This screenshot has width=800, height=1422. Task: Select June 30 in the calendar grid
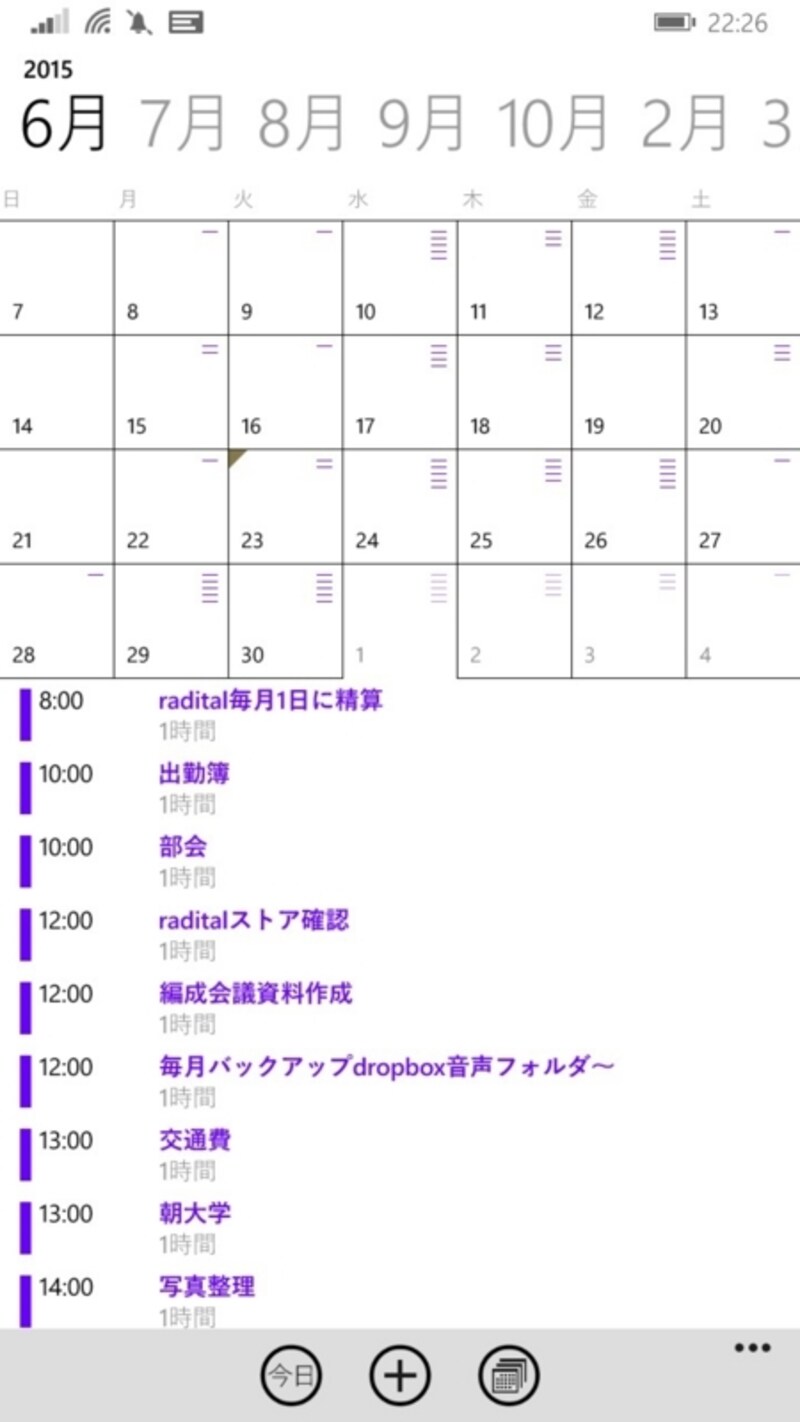tap(286, 621)
